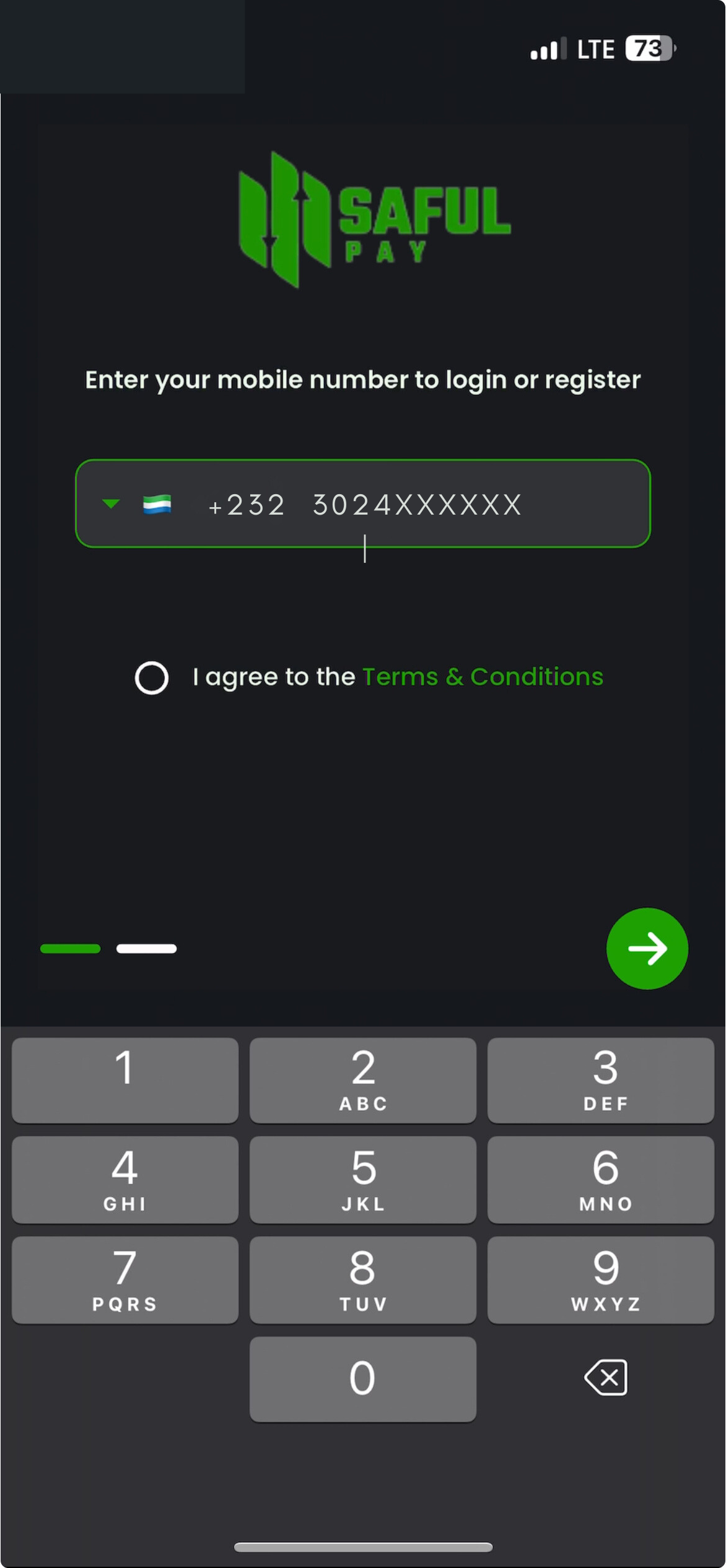Open the Terms & Conditions link
The height and width of the screenshot is (1568, 726).
[x=482, y=677]
